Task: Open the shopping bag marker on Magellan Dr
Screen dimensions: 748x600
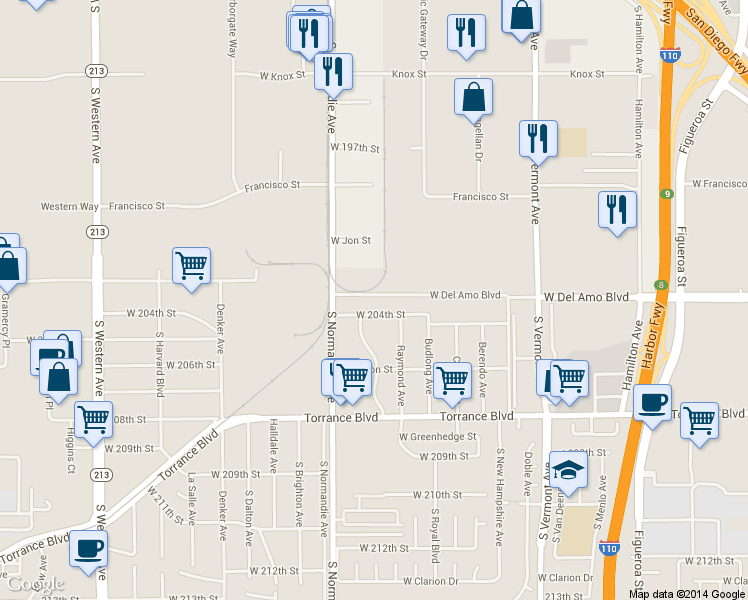Action: pyautogui.click(x=473, y=97)
